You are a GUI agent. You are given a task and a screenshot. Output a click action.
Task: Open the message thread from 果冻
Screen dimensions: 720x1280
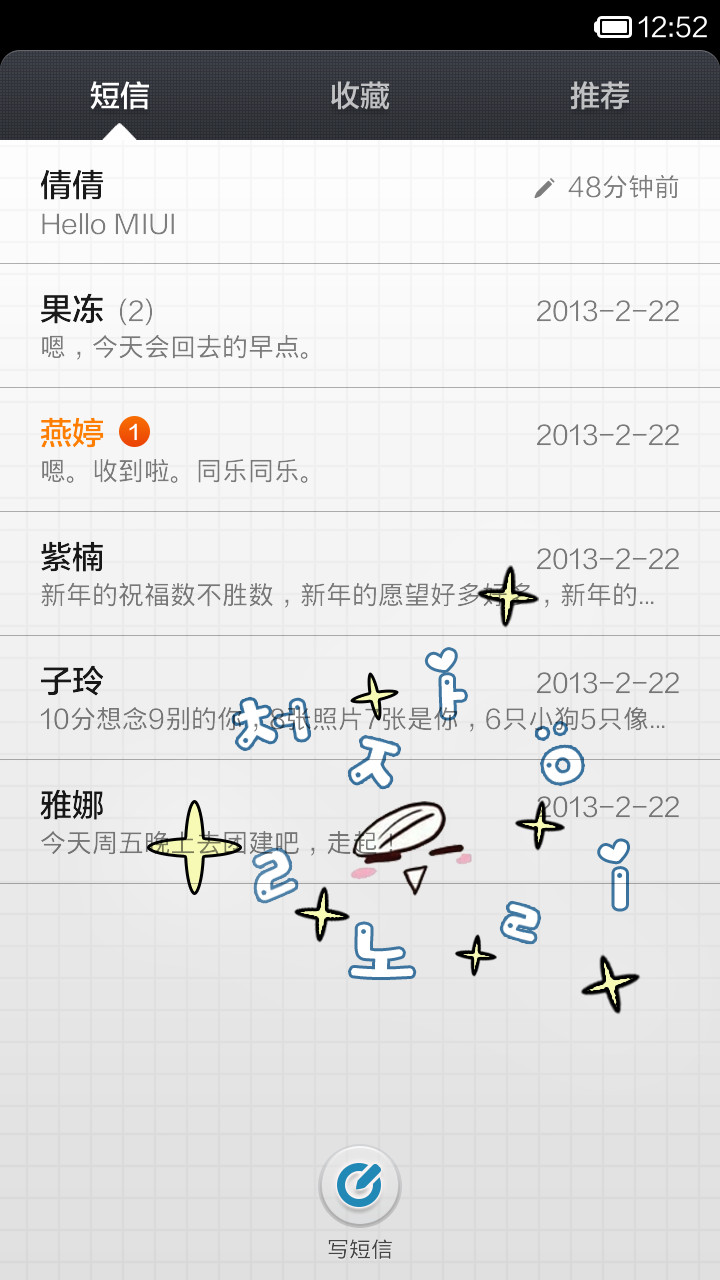(x=360, y=326)
